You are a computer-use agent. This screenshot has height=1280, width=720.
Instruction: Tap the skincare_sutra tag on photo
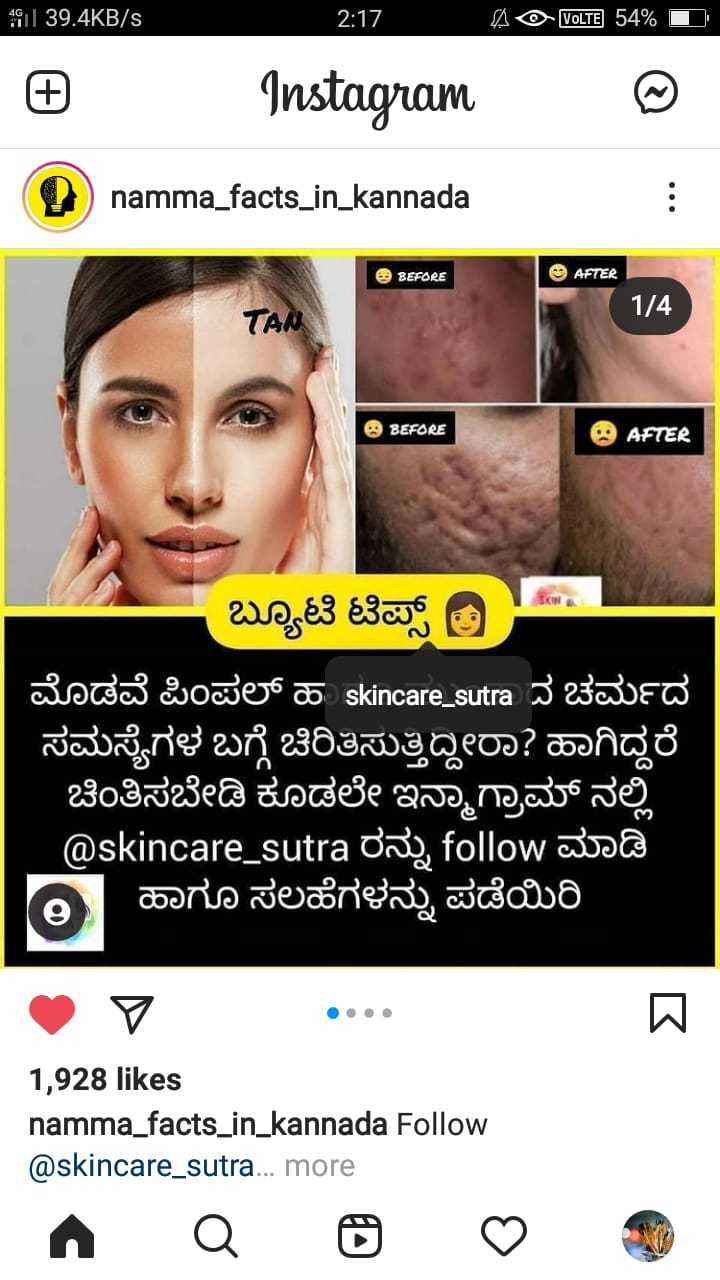click(428, 696)
